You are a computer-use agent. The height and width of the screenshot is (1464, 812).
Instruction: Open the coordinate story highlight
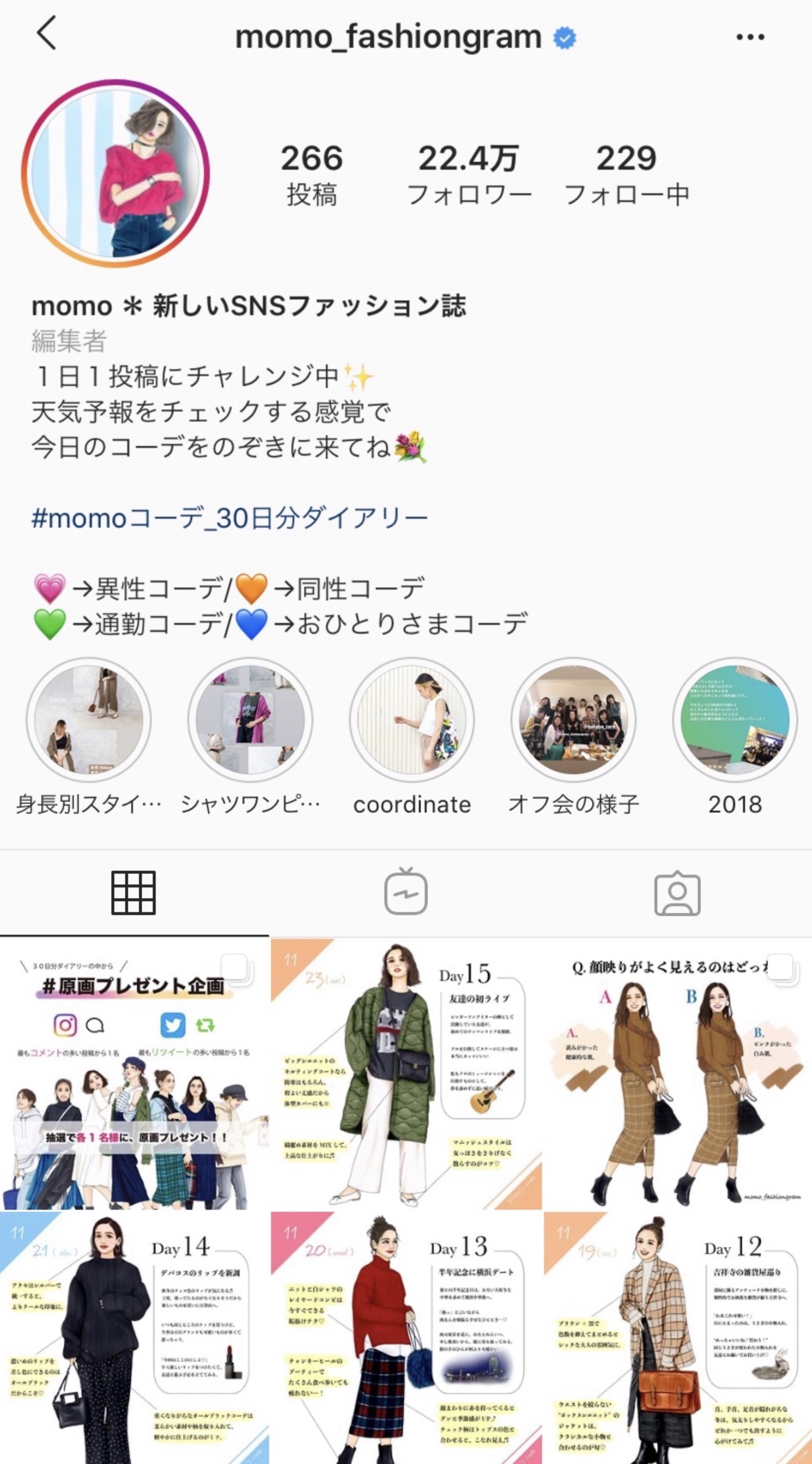412,720
